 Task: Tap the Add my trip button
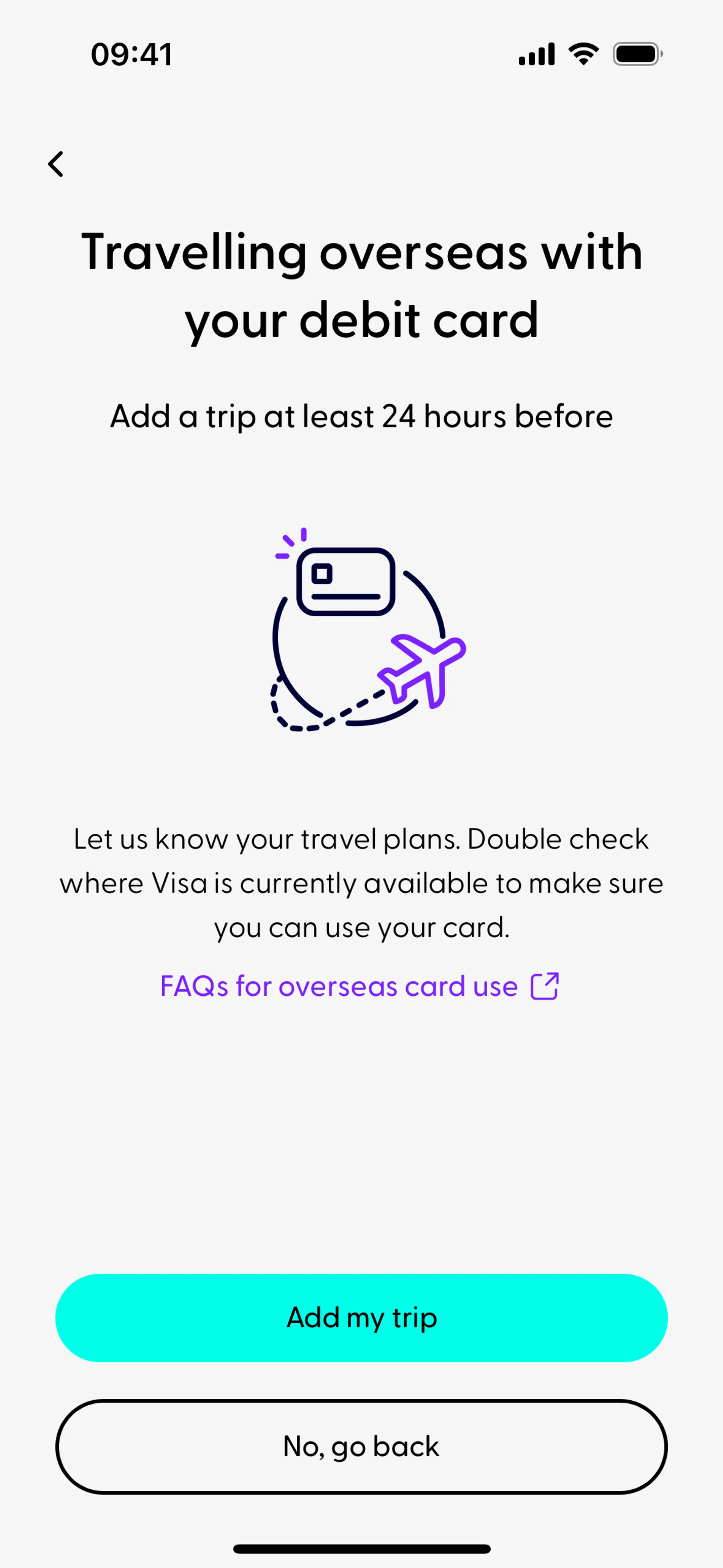[361, 1318]
